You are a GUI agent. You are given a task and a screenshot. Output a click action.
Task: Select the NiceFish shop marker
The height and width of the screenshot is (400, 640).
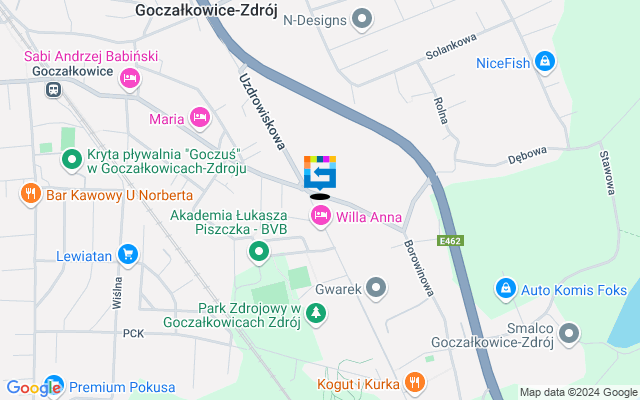[545, 62]
